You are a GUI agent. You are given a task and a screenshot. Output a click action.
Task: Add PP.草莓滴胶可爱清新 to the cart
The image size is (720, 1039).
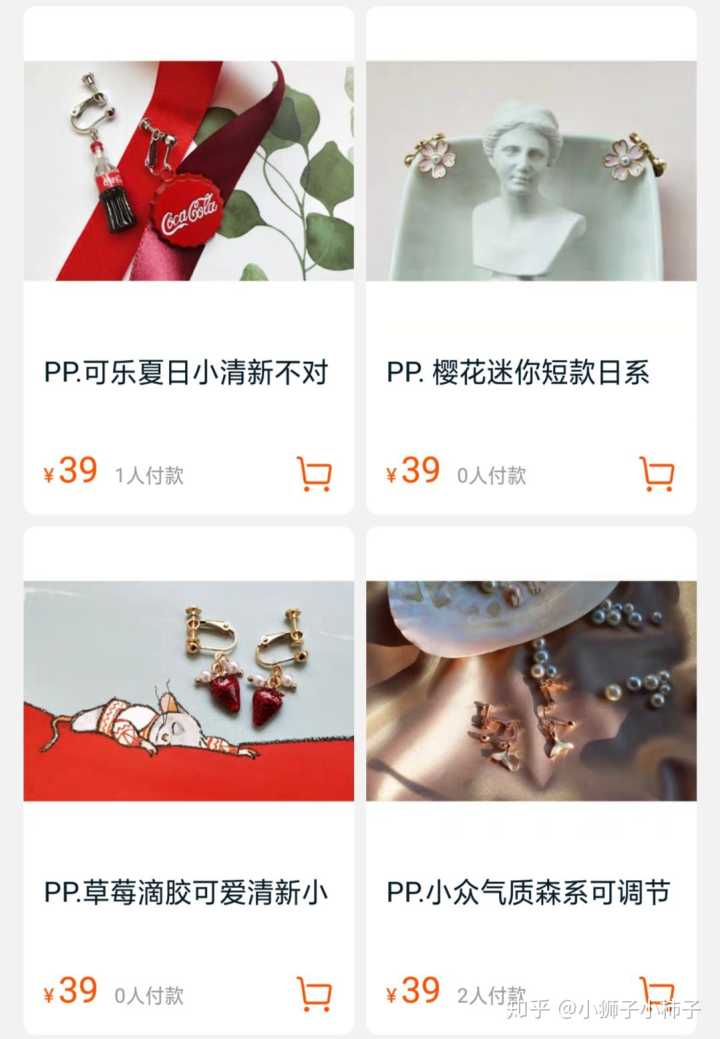(314, 994)
